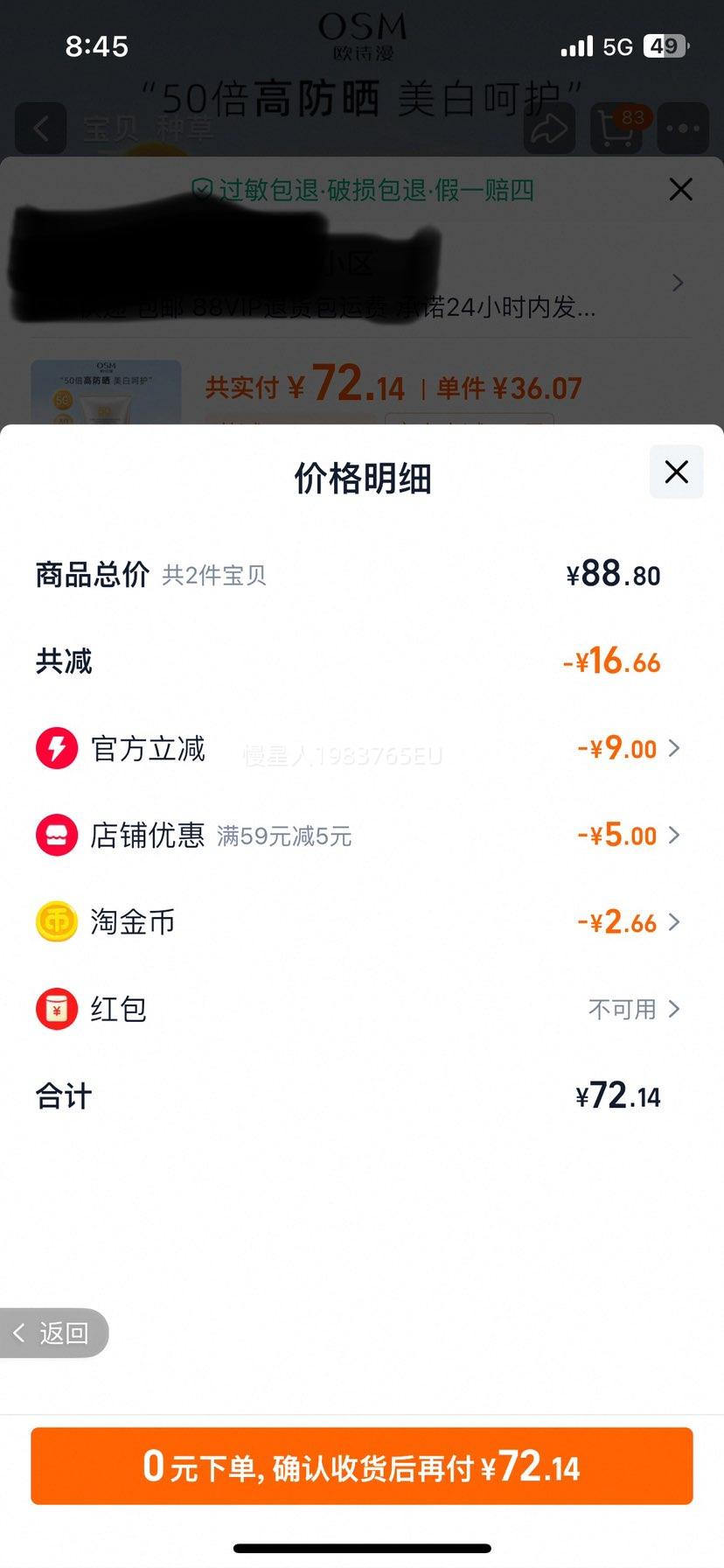Close the 价格明细 price details sheet

(x=676, y=472)
